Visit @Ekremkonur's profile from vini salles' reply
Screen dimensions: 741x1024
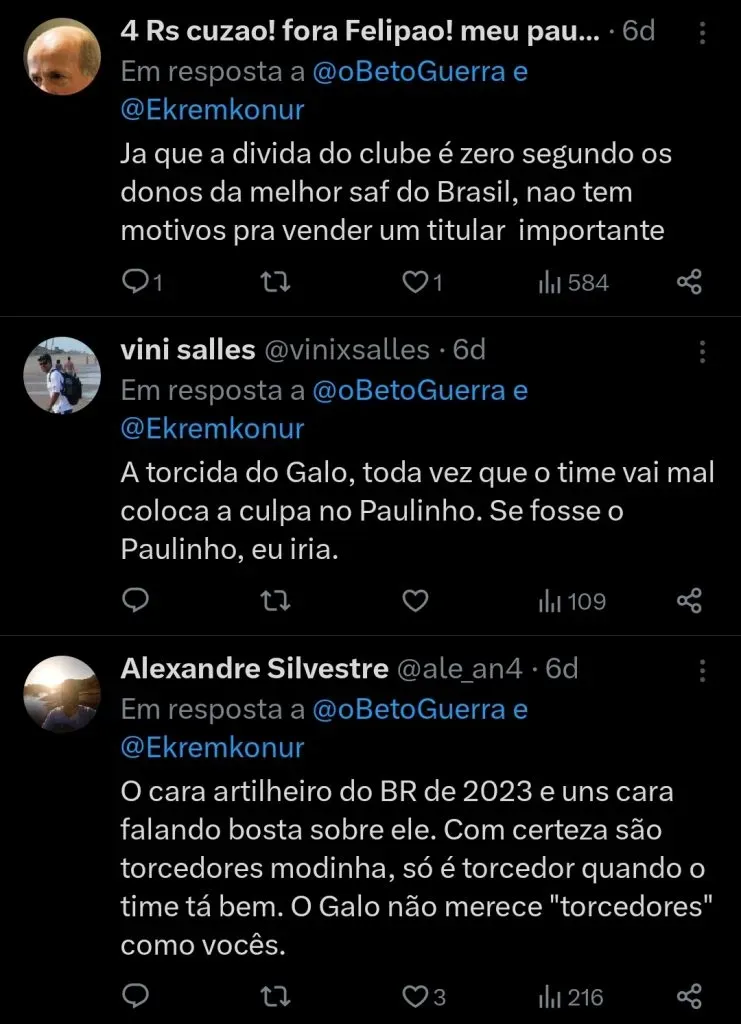(x=211, y=428)
